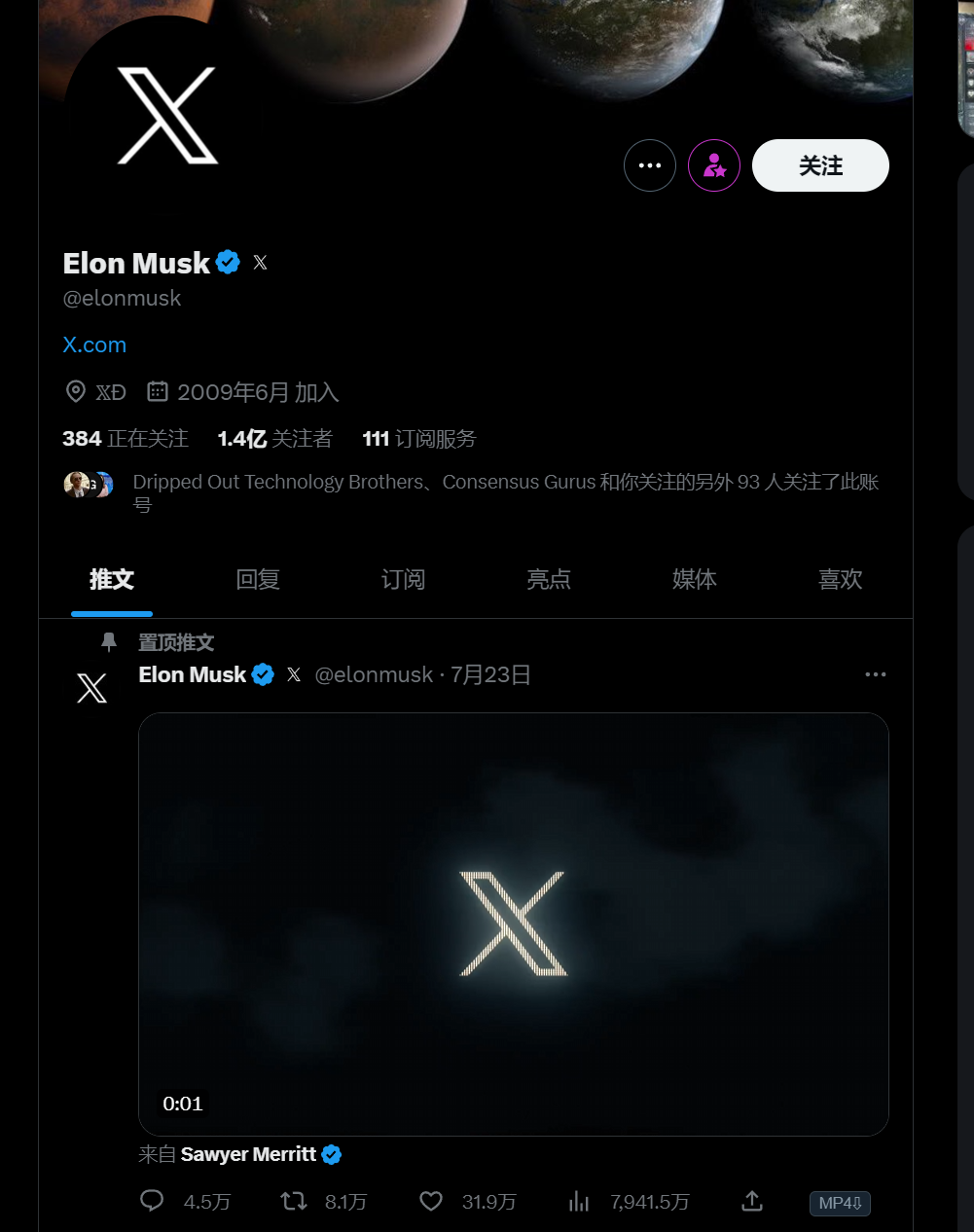Switch to the 订阅 tab
This screenshot has width=974, height=1232.
coord(403,580)
